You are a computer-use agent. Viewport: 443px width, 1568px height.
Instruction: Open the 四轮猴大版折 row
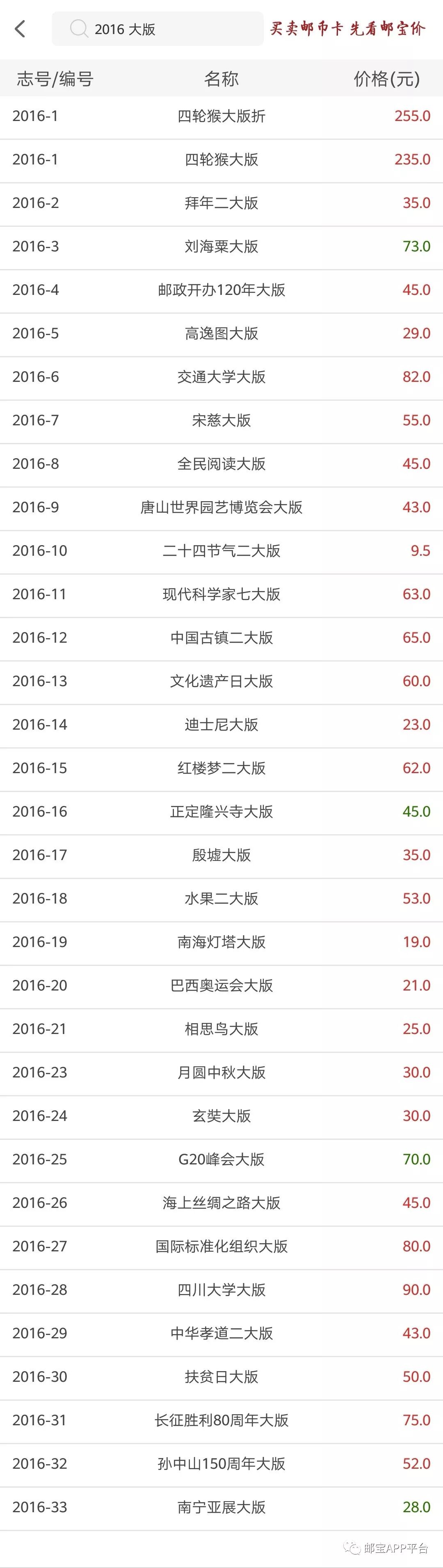coord(221,116)
